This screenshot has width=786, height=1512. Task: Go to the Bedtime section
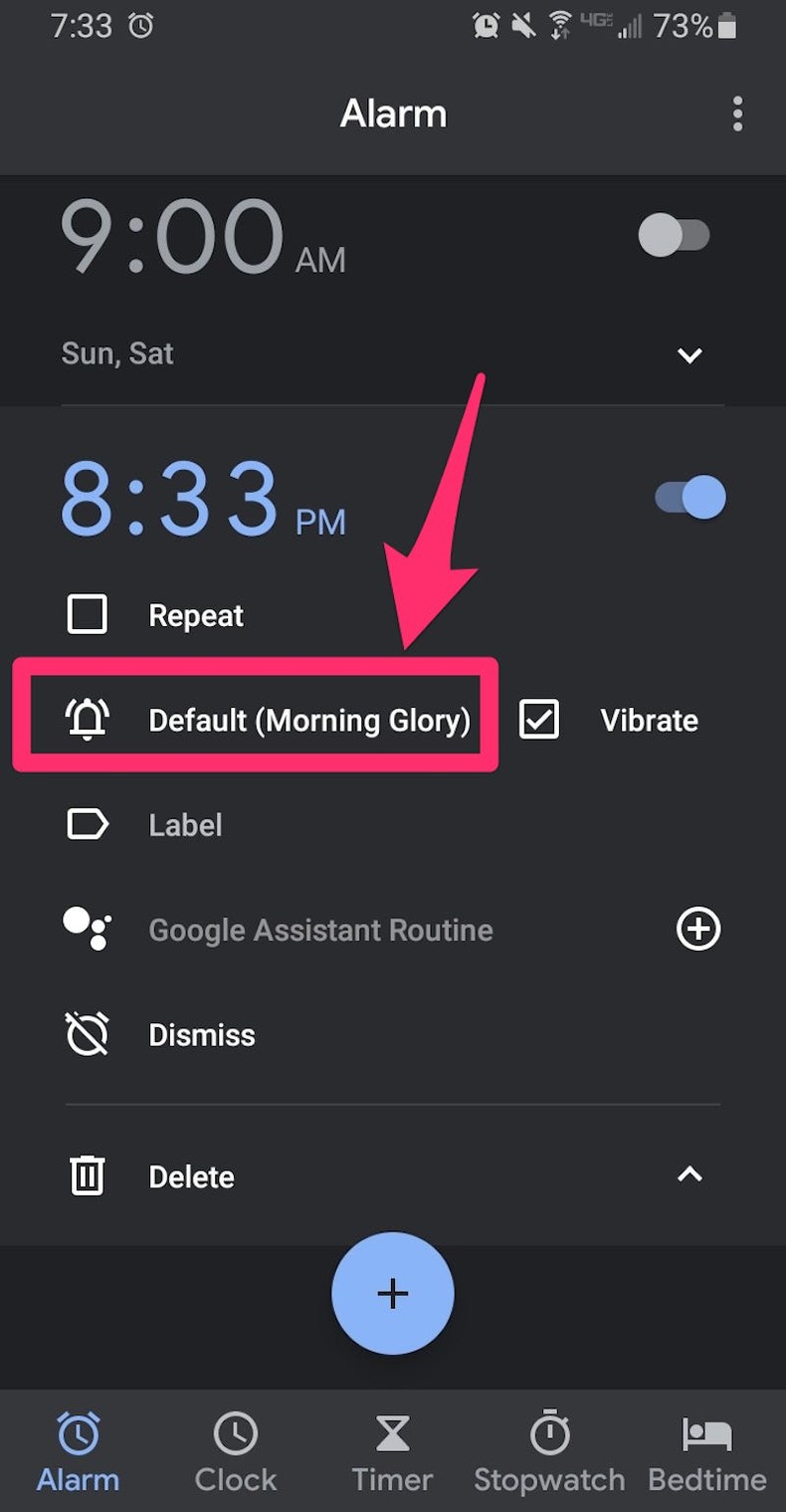coord(706,1453)
